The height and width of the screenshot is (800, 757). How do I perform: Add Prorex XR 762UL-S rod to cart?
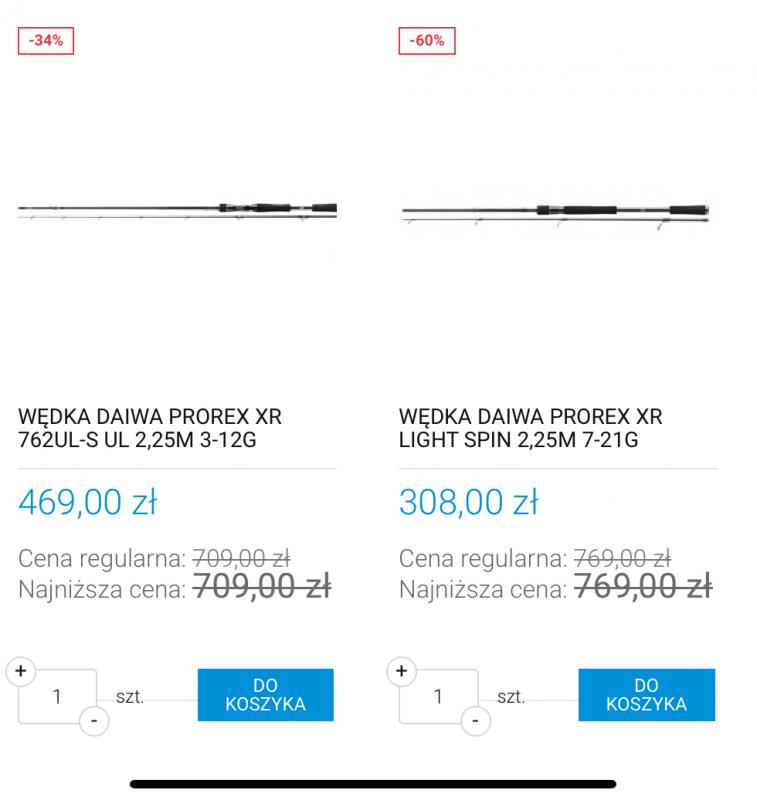265,695
